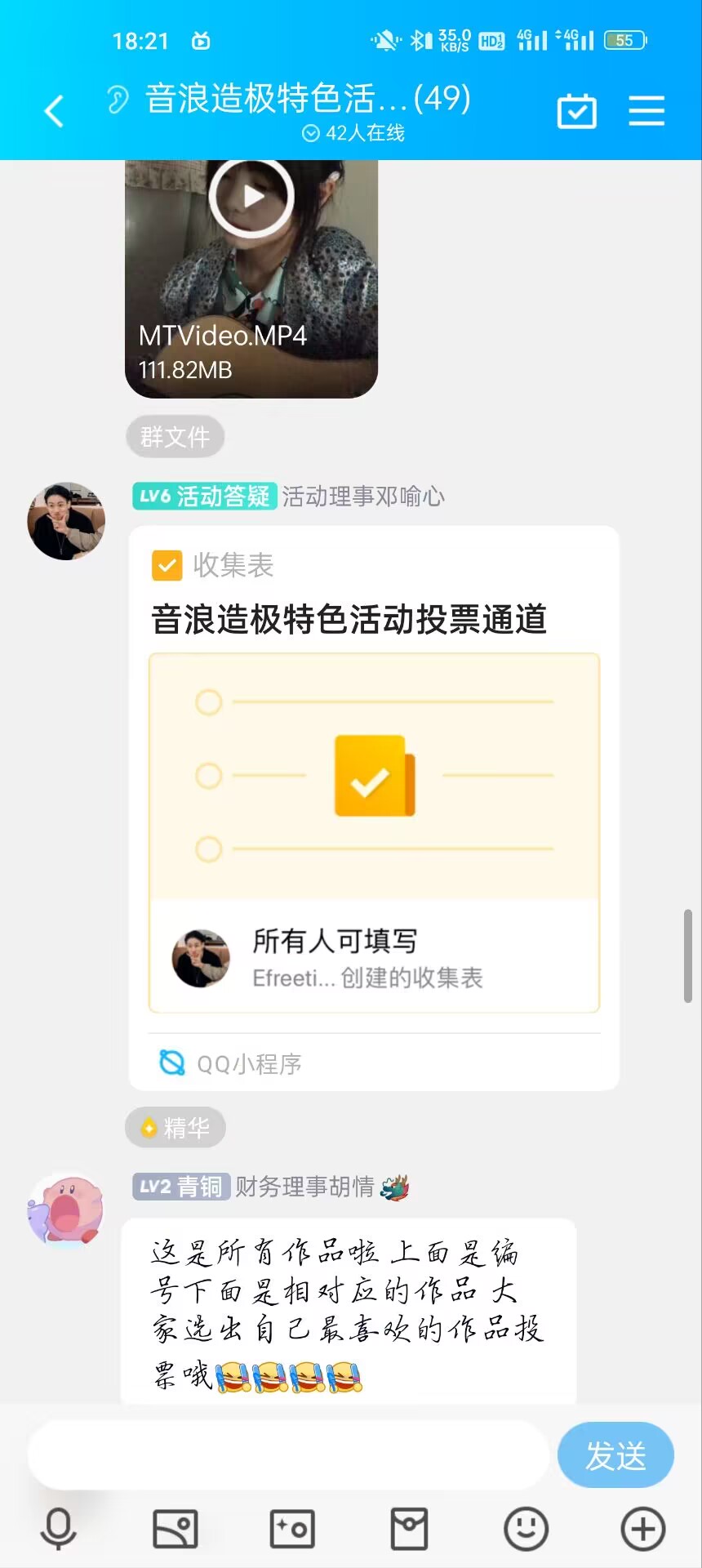Open 活动理事邓喻心's avatar profile

click(66, 521)
